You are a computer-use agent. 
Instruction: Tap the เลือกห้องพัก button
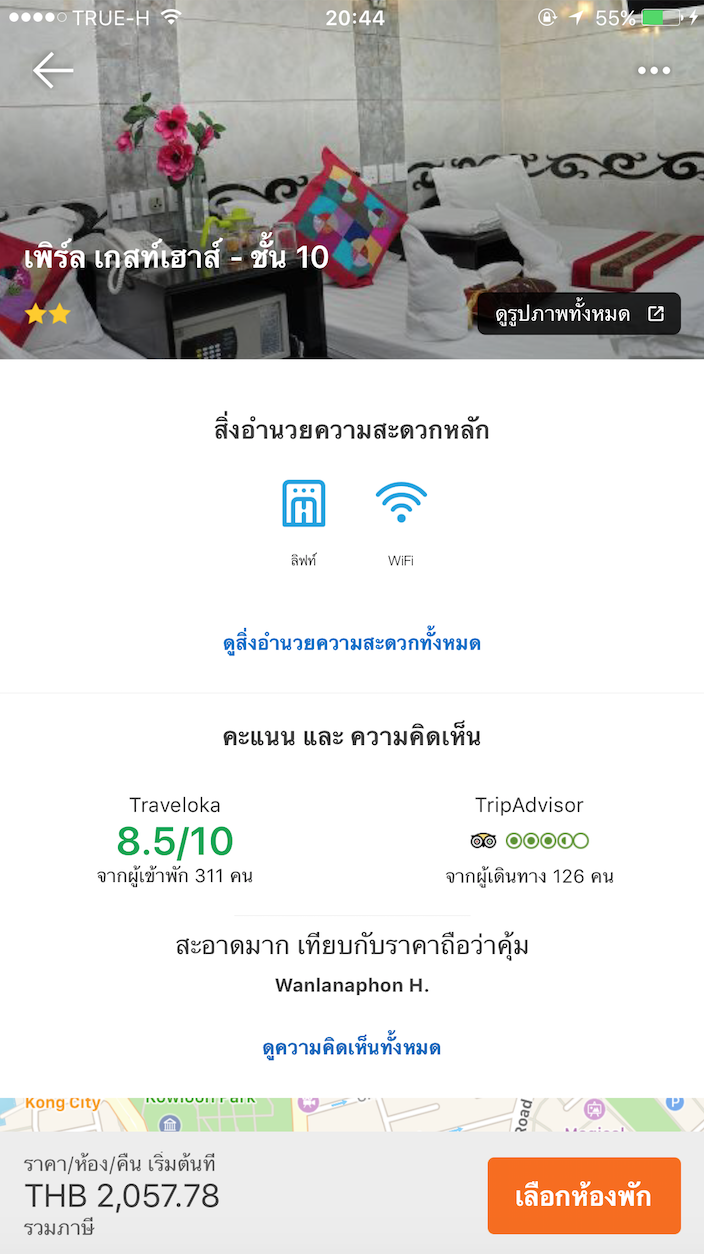[x=584, y=1196]
